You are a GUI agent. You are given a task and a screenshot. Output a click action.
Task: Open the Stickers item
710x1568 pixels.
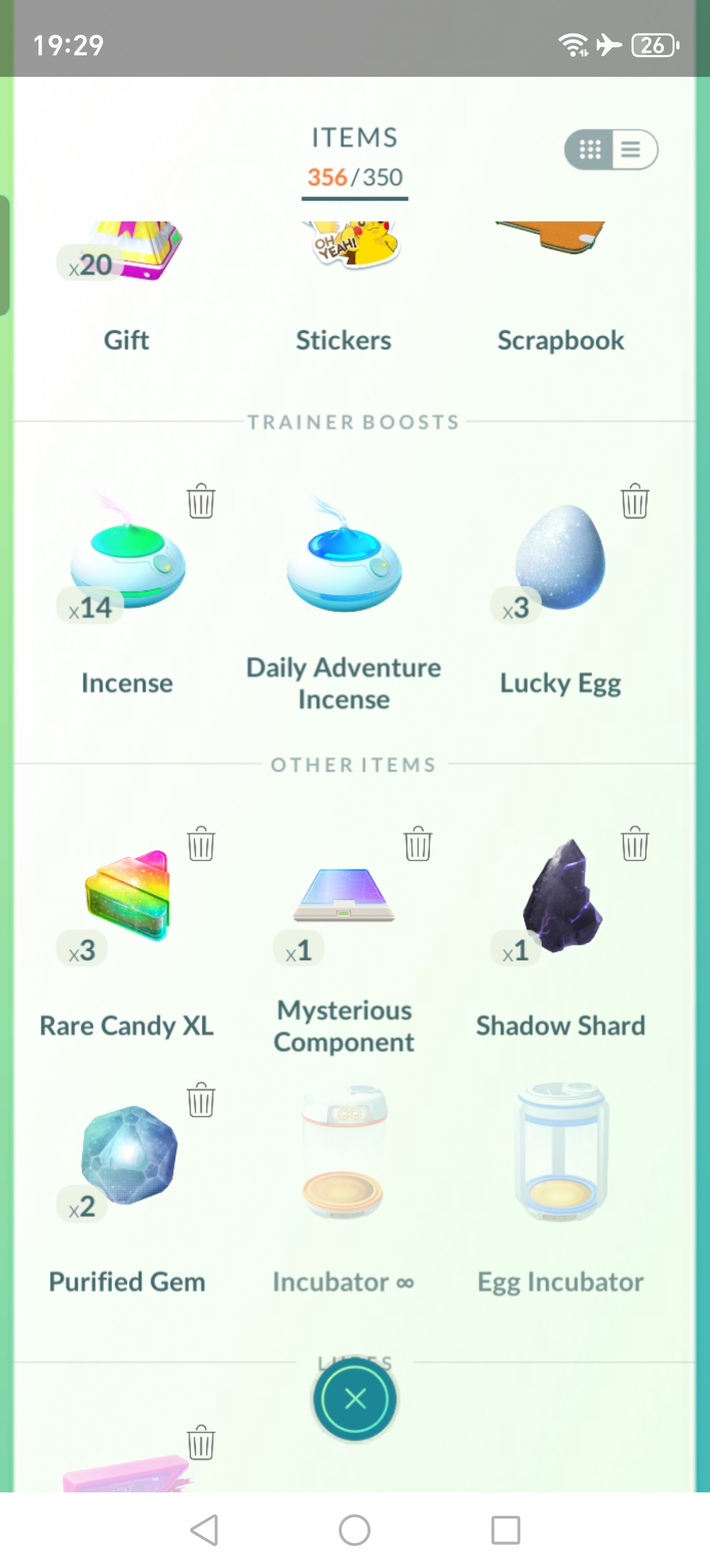pyautogui.click(x=344, y=286)
